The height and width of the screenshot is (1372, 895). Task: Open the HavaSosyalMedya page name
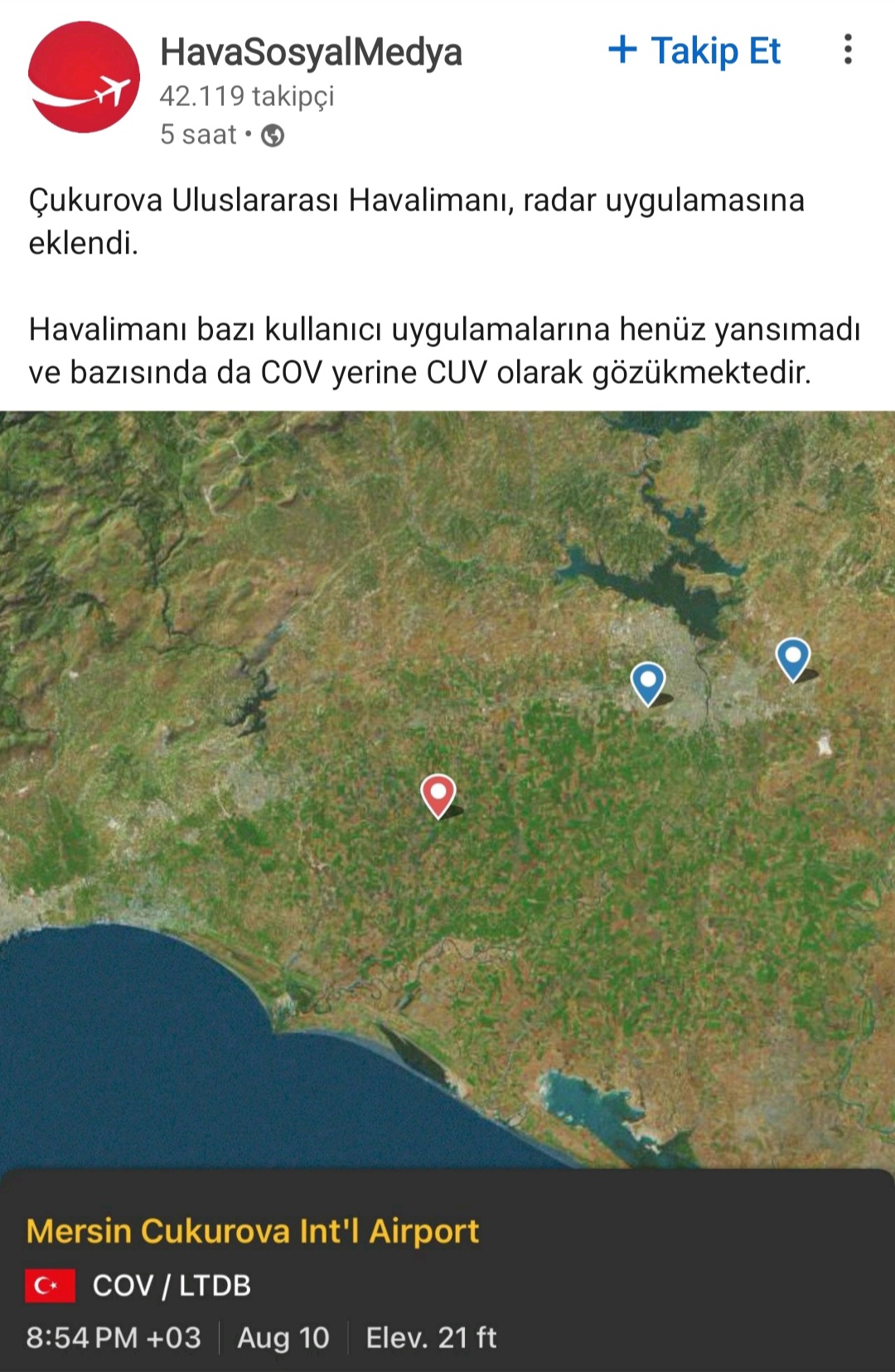[x=311, y=52]
